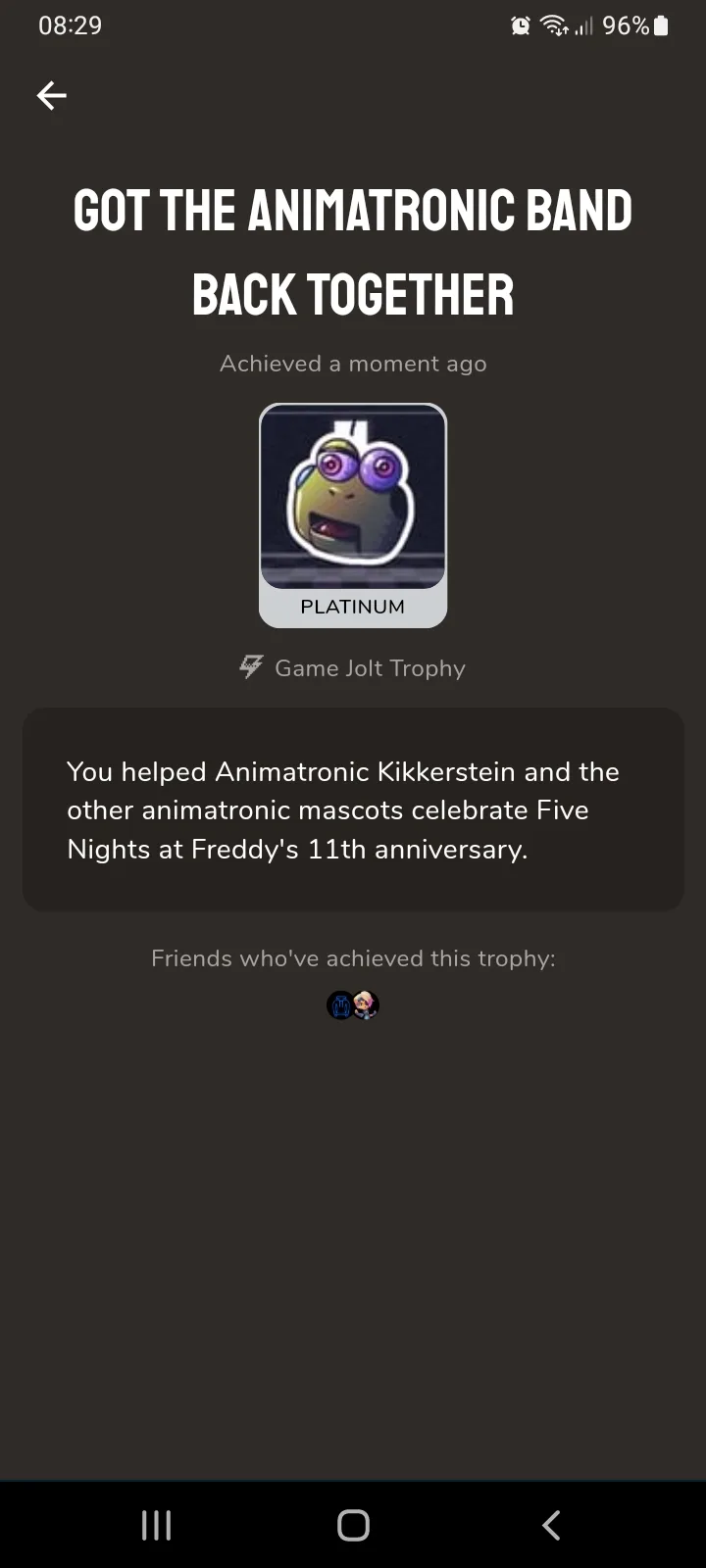
Task: Tap the system home button
Action: click(353, 1525)
